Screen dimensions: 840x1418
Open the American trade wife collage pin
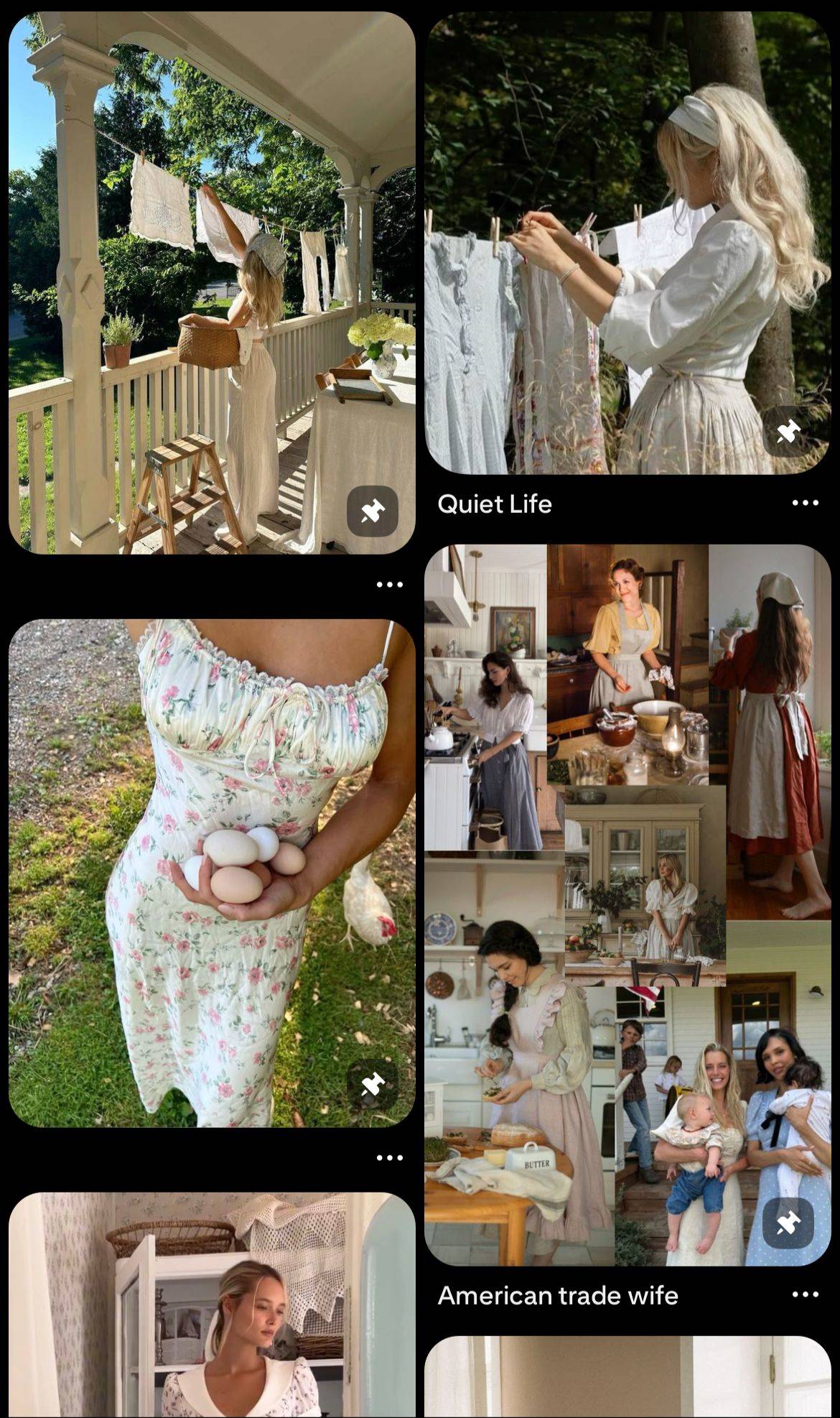pyautogui.click(x=627, y=905)
